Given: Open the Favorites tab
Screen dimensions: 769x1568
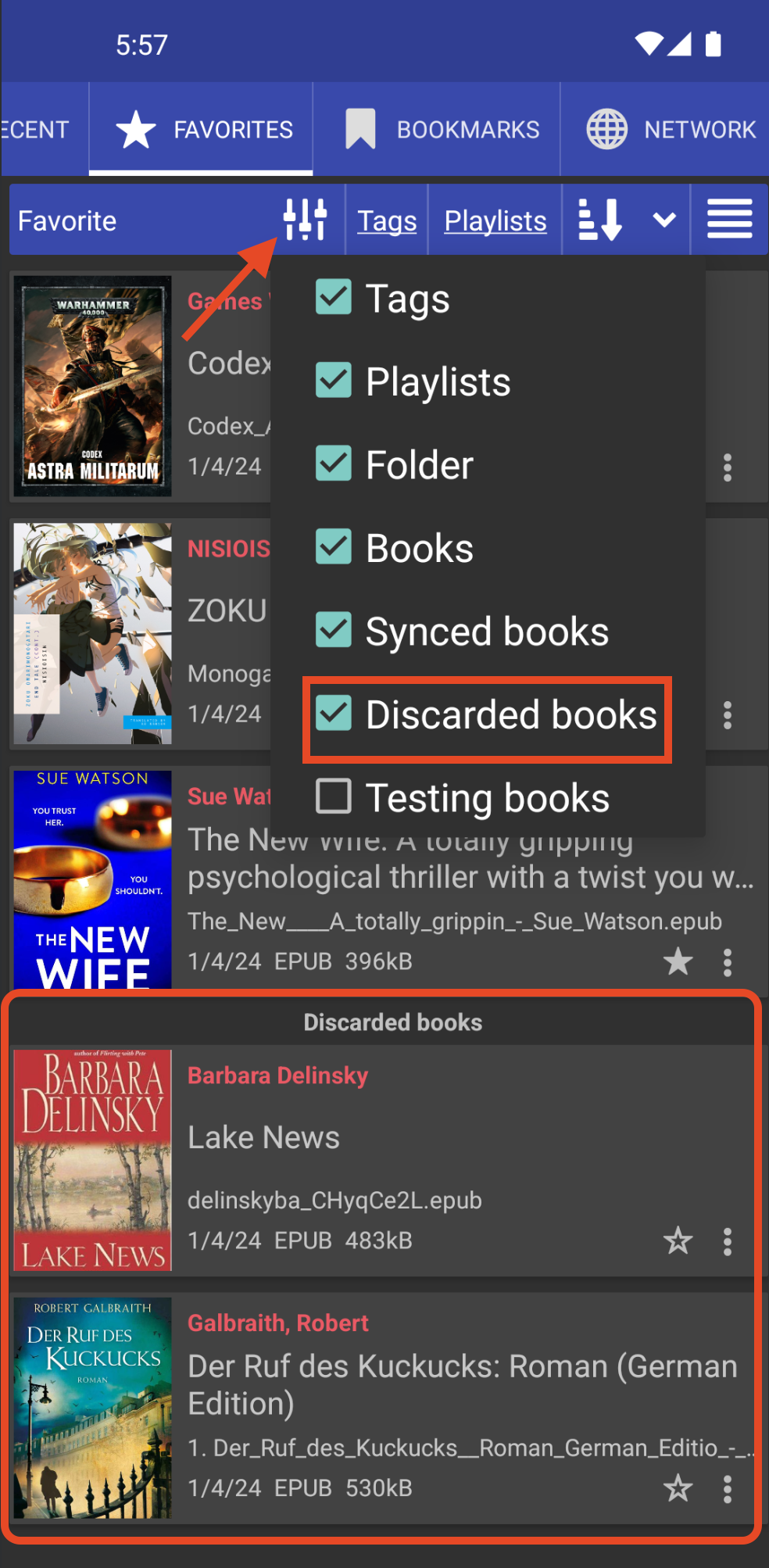Looking at the screenshot, I should click(x=202, y=130).
